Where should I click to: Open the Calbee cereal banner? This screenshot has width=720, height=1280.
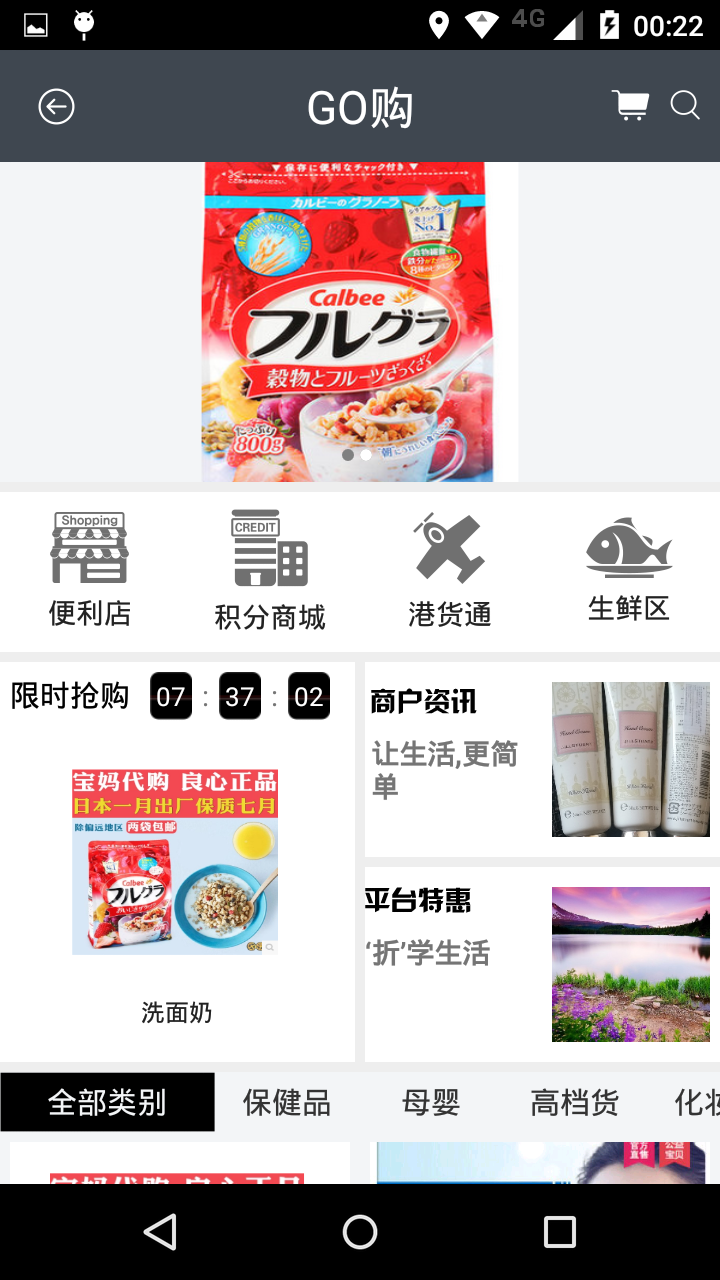pyautogui.click(x=360, y=322)
